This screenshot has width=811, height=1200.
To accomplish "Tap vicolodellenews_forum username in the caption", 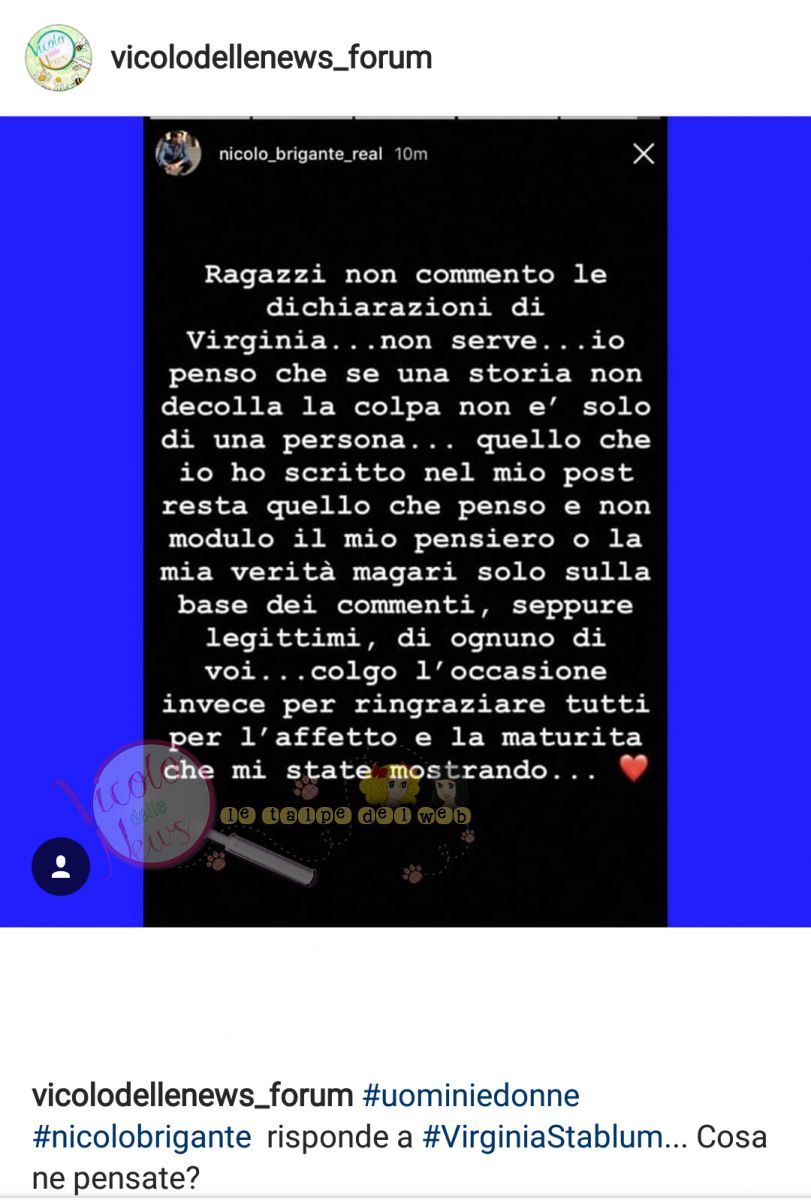I will tap(192, 1095).
